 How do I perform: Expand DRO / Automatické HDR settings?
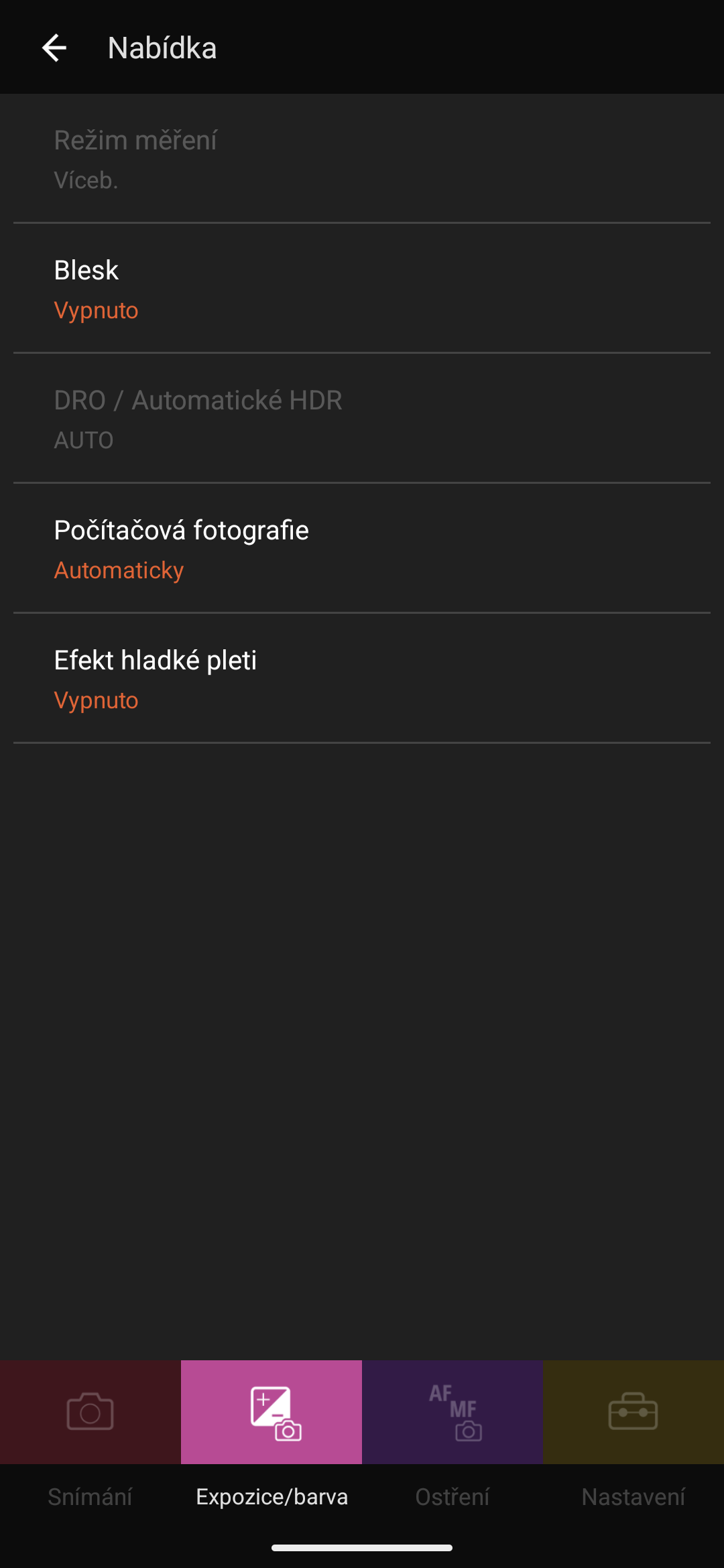click(362, 417)
